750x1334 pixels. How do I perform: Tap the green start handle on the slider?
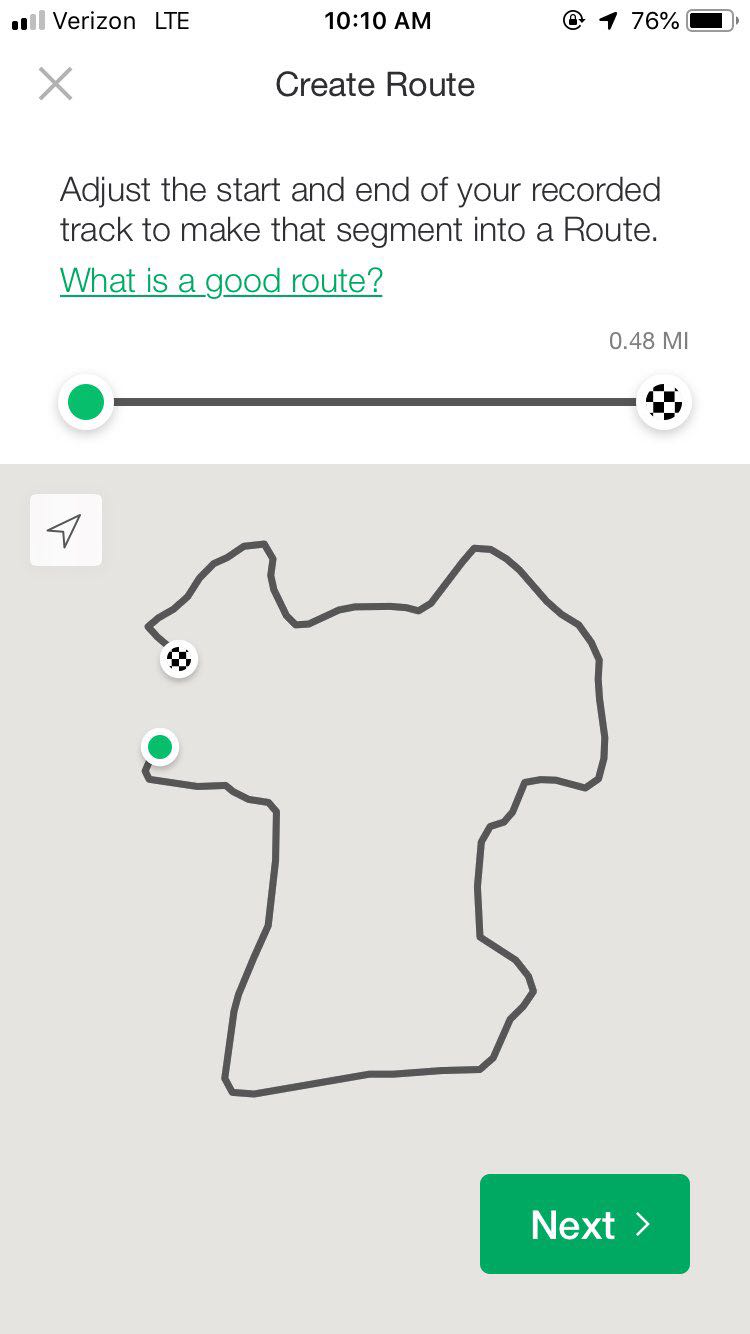point(86,402)
